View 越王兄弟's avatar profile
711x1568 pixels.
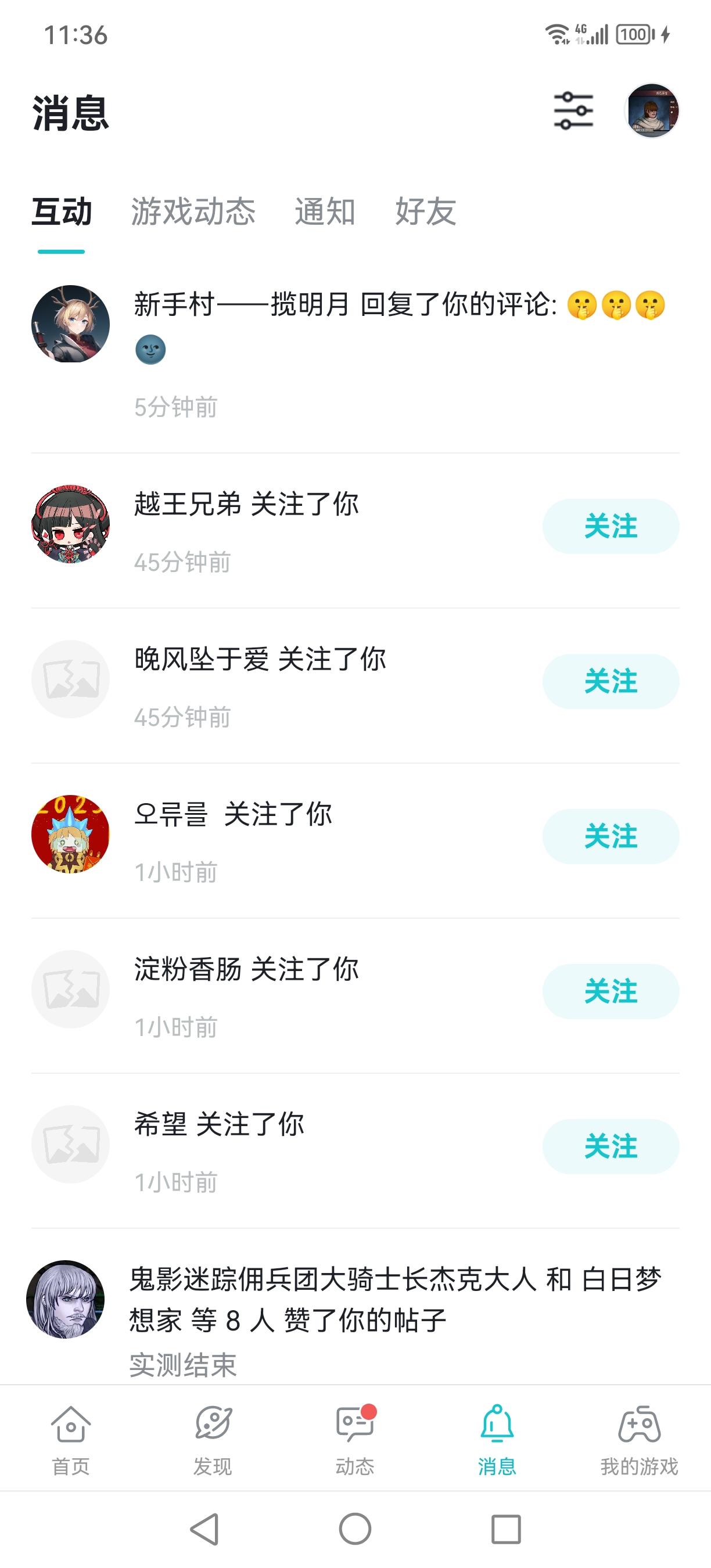[x=71, y=523]
